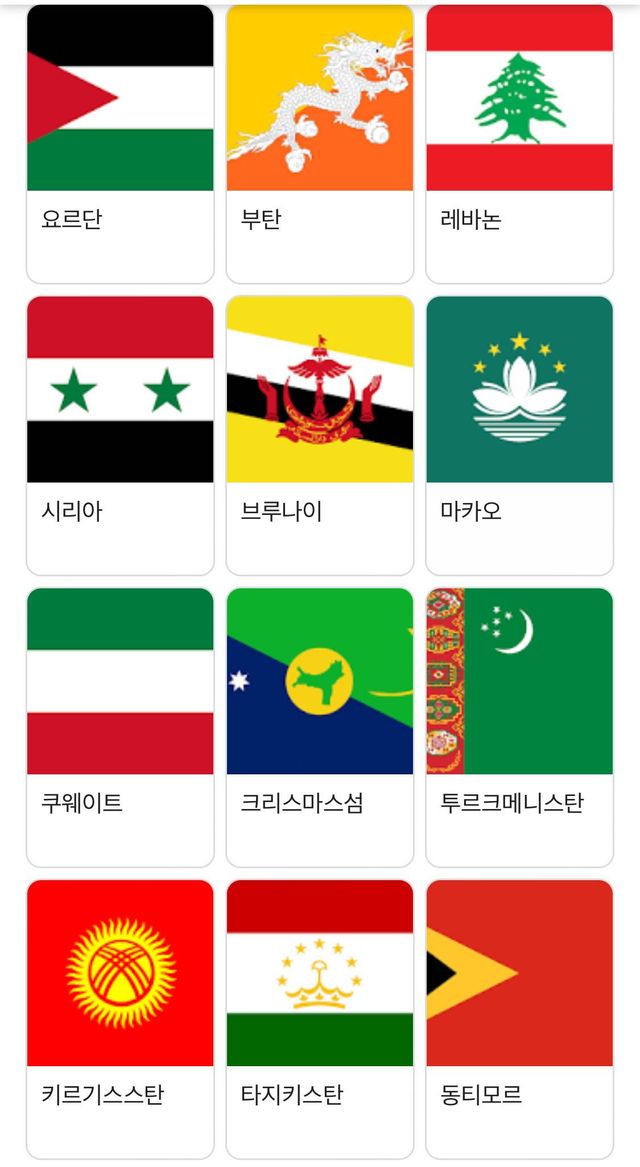Open the 요르단 flag card
640x1167 pixels.
coord(120,143)
